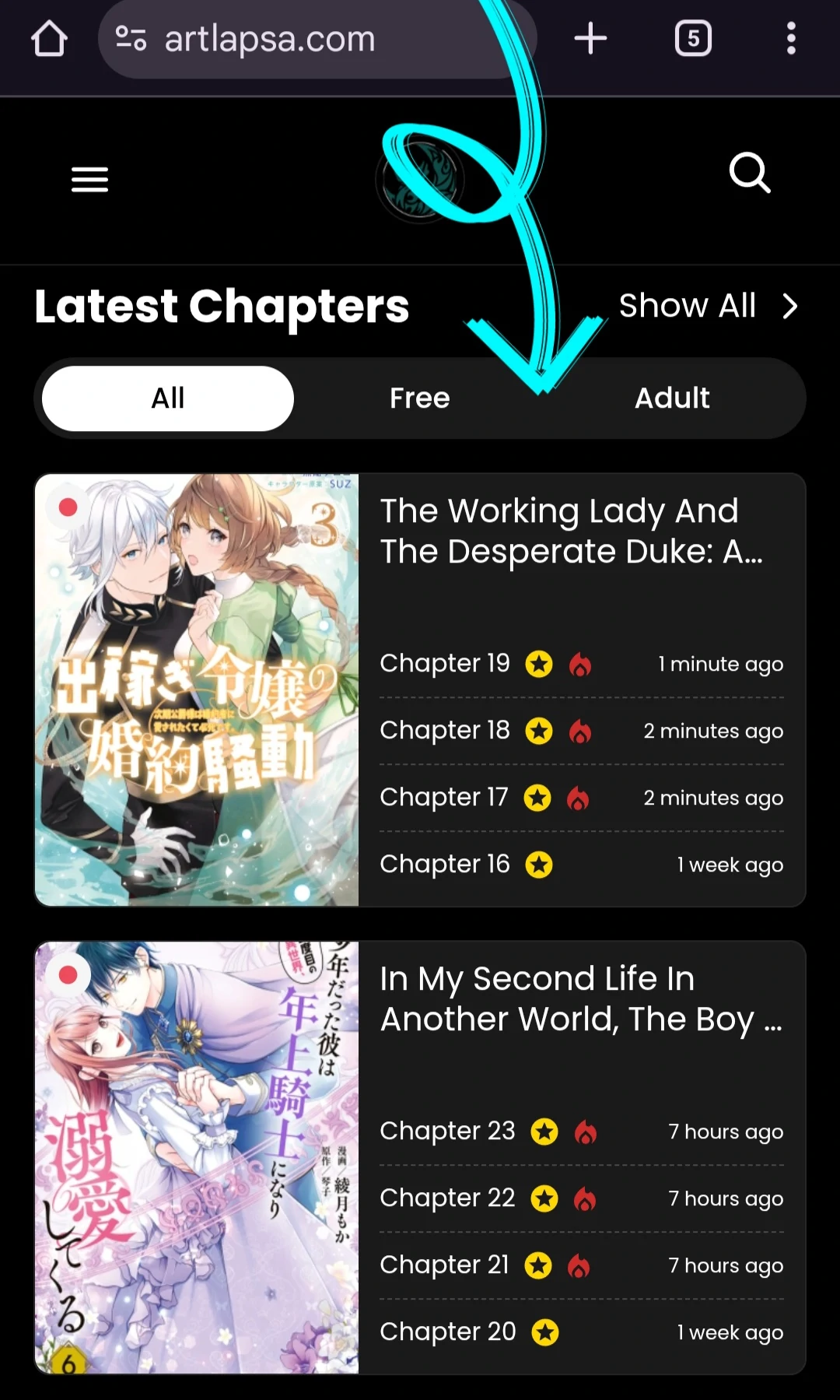Switch to the Adult filter tab
This screenshot has height=1400, width=840.
click(672, 398)
